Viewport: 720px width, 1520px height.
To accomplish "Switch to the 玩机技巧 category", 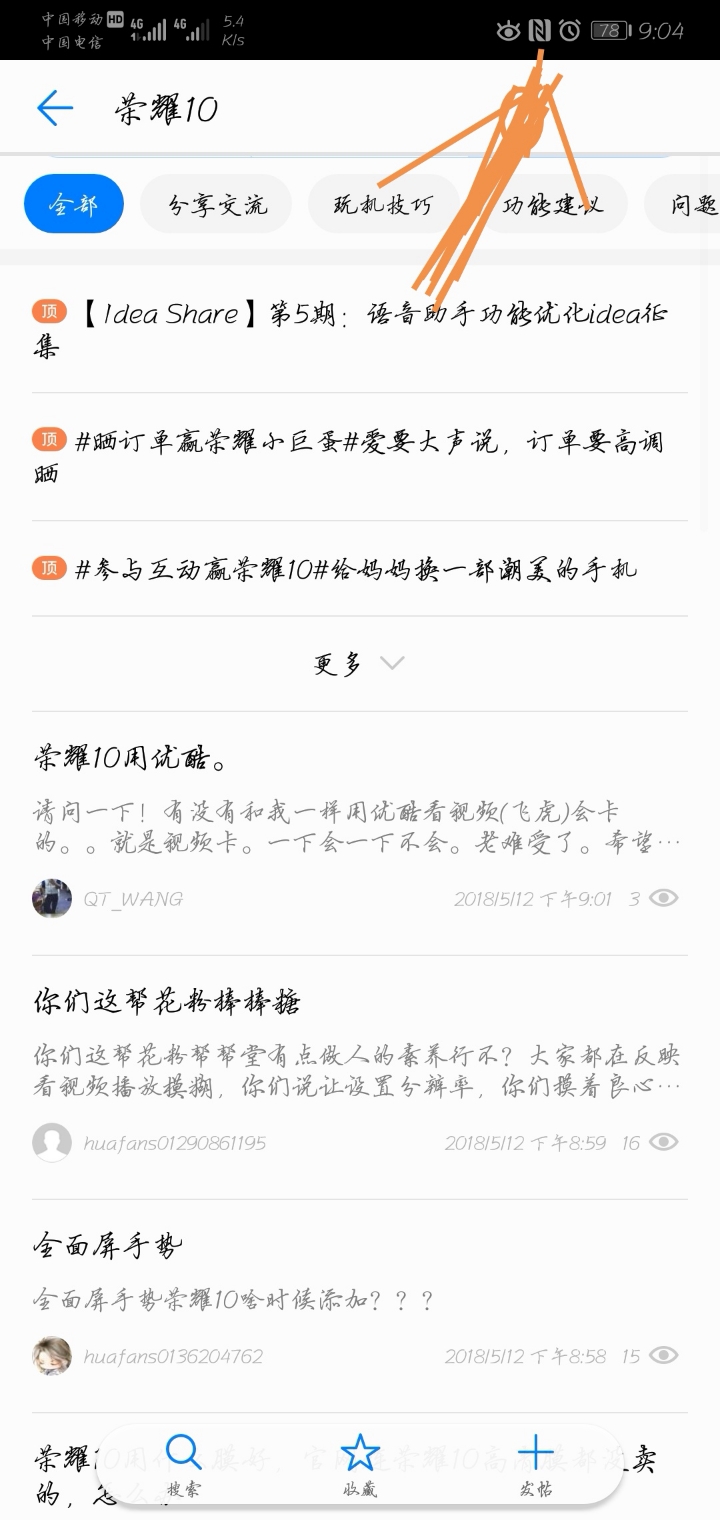I will [383, 204].
